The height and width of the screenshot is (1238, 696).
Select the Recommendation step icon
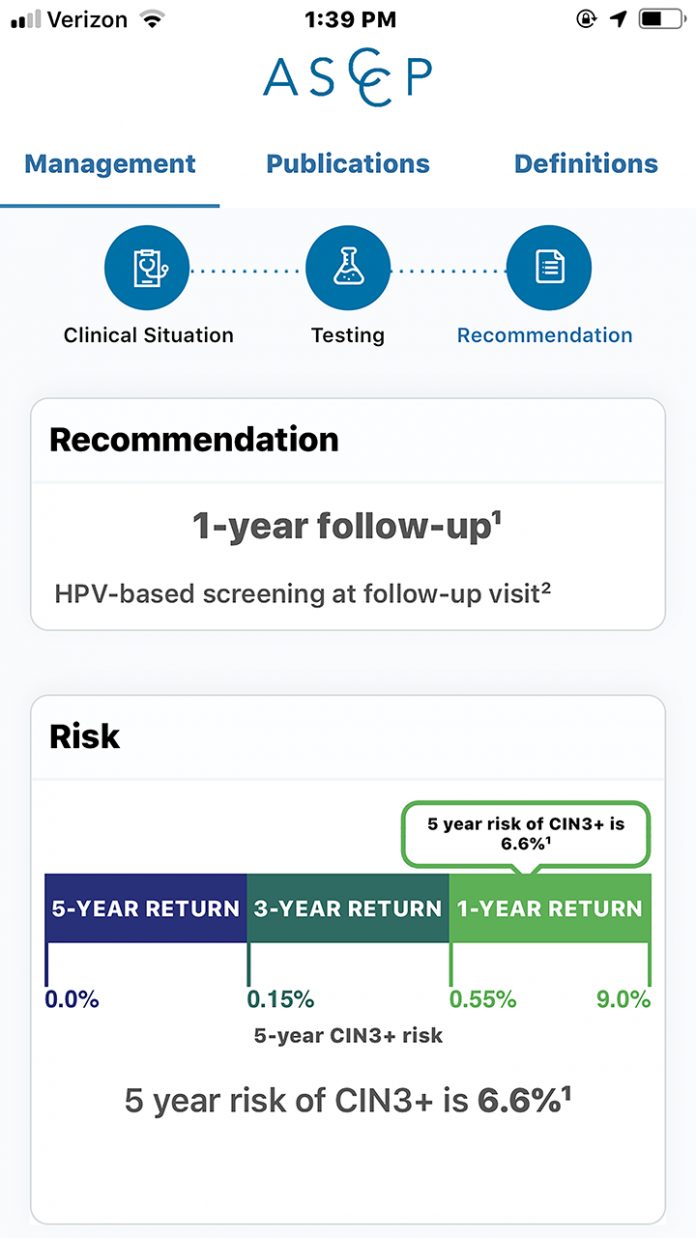tap(548, 268)
